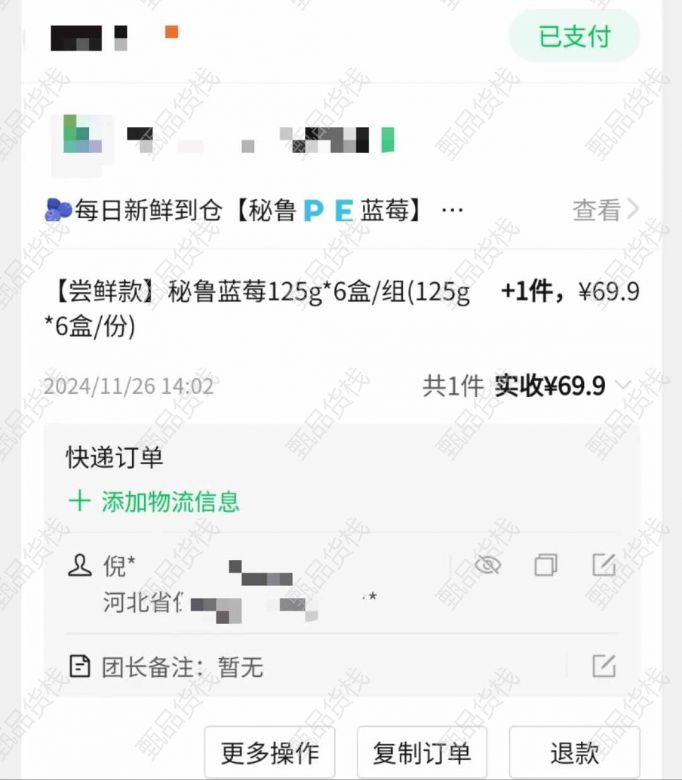Copy the recipient address

545,566
